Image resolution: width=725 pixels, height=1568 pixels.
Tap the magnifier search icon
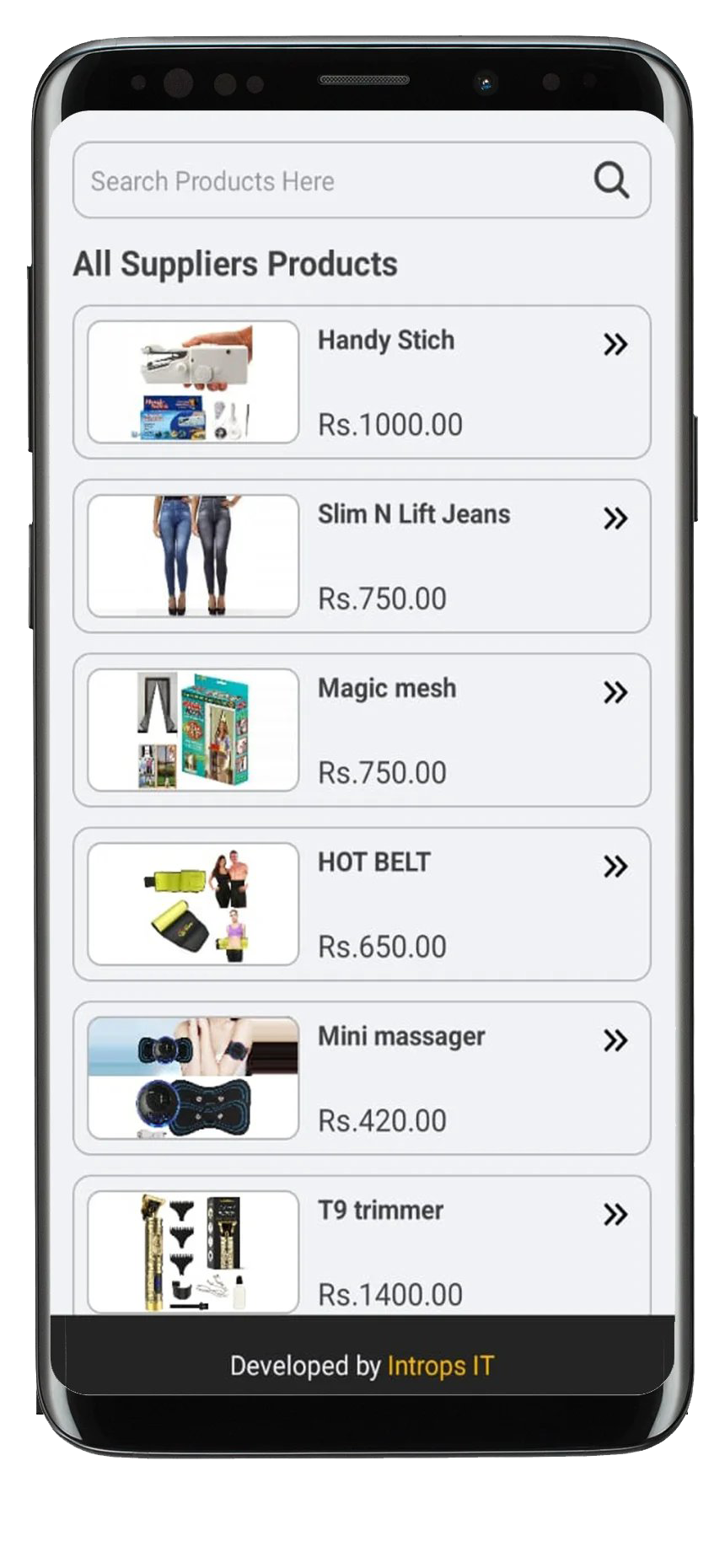point(611,180)
